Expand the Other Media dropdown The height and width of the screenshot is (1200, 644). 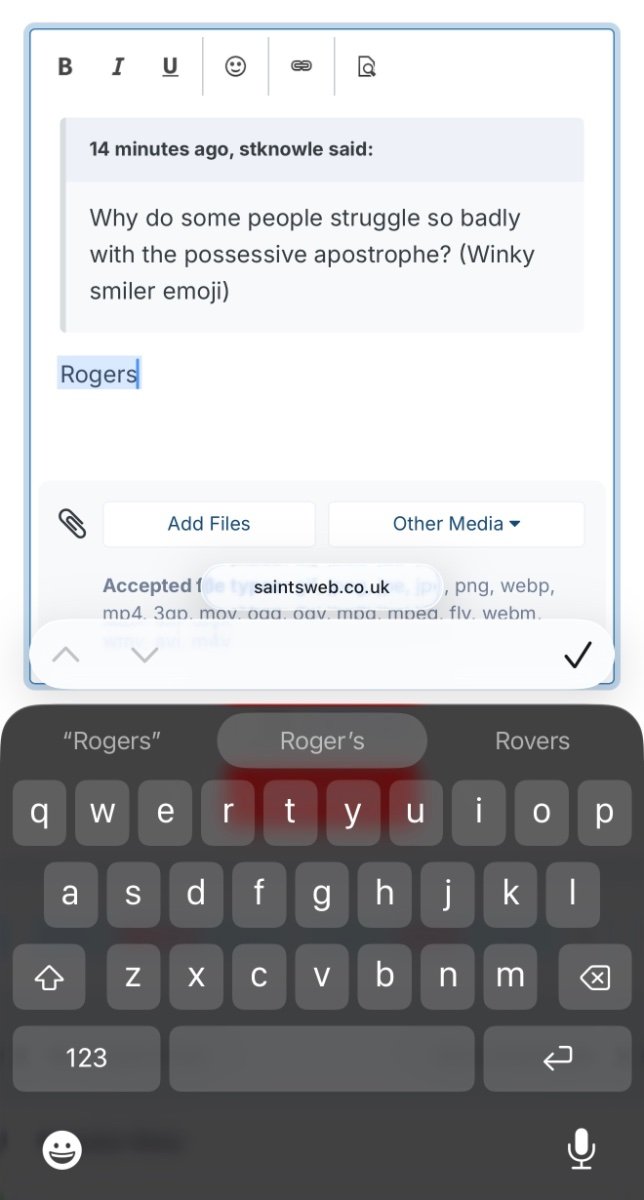tap(456, 524)
